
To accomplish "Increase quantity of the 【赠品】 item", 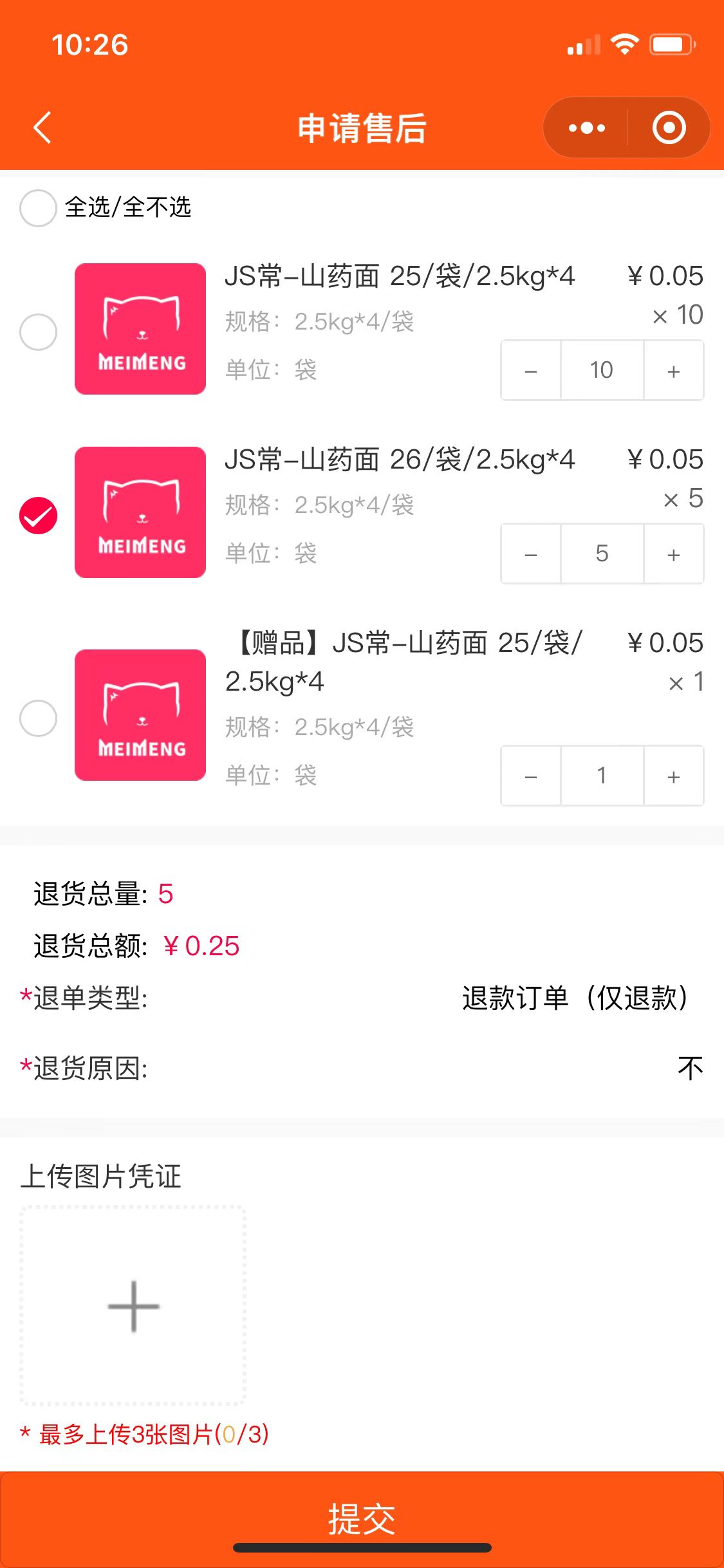I will tap(674, 776).
